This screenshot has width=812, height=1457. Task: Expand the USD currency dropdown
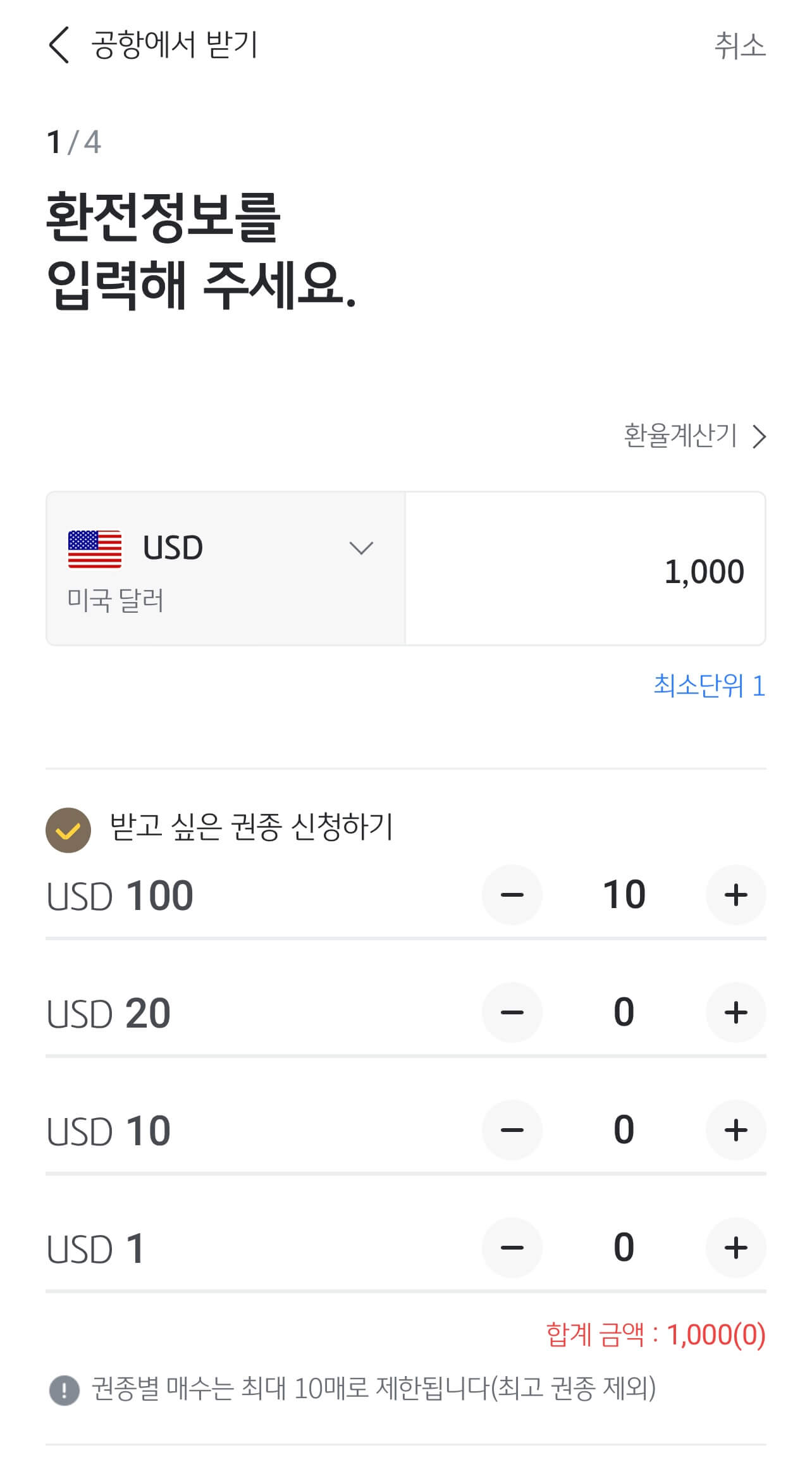coord(360,548)
